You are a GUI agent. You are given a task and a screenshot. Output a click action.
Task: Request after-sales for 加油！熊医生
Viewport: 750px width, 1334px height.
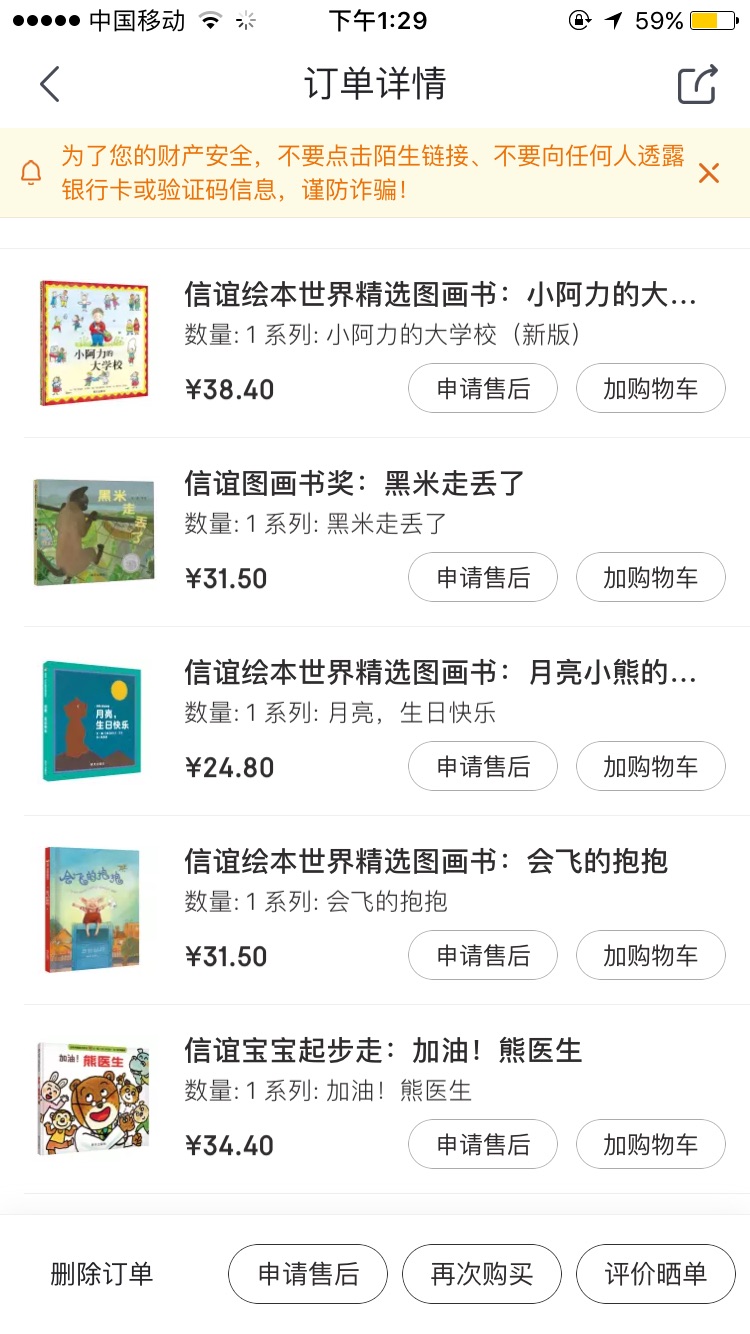pyautogui.click(x=483, y=1144)
